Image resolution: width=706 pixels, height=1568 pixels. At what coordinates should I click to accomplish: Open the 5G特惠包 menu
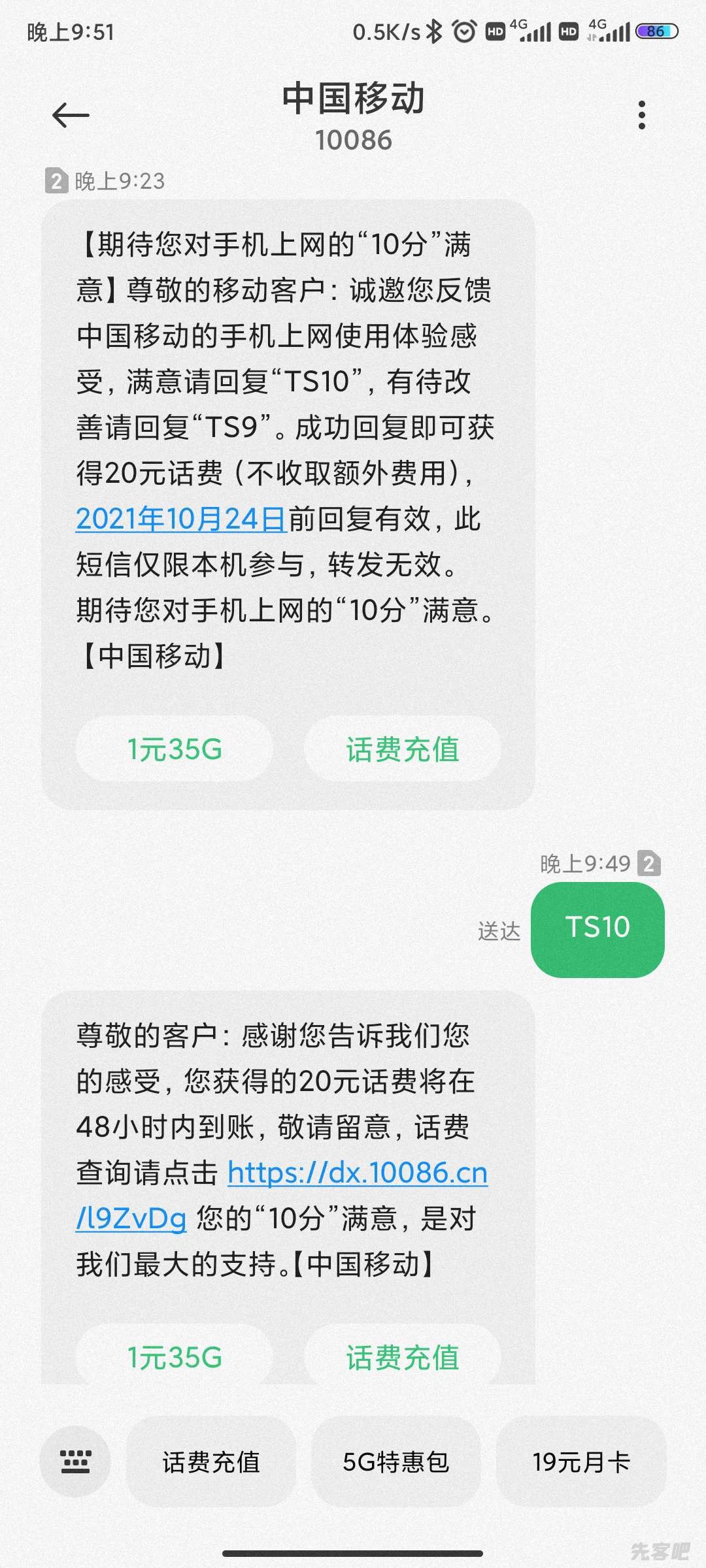tap(396, 1462)
